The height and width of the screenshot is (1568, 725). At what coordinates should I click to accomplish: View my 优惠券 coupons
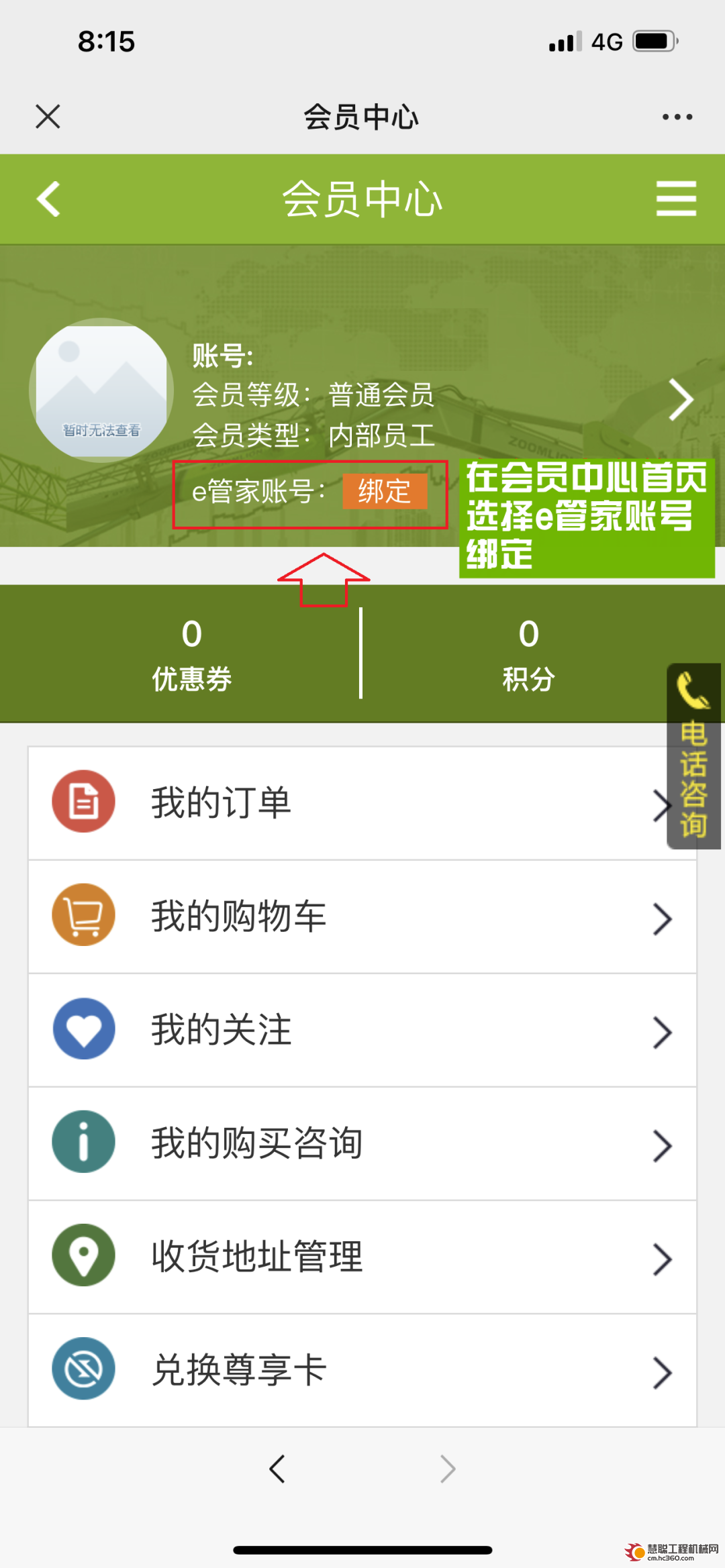191,654
